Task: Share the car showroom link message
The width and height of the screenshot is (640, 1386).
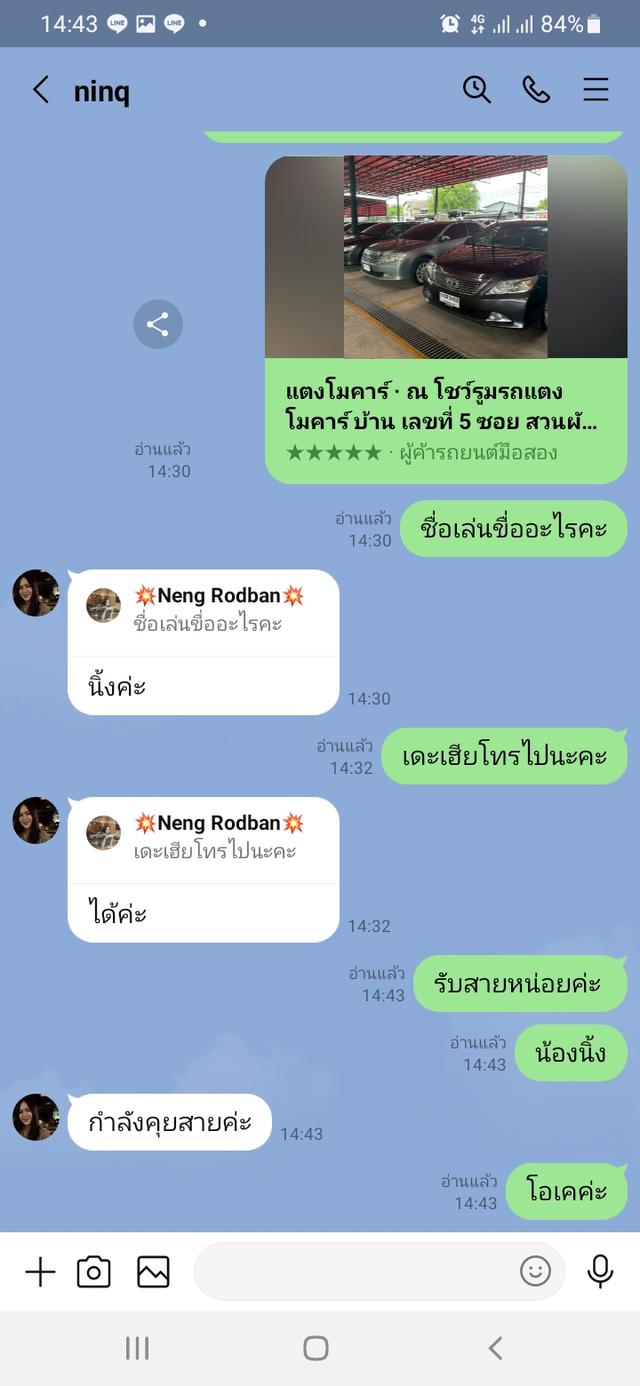Action: click(158, 324)
